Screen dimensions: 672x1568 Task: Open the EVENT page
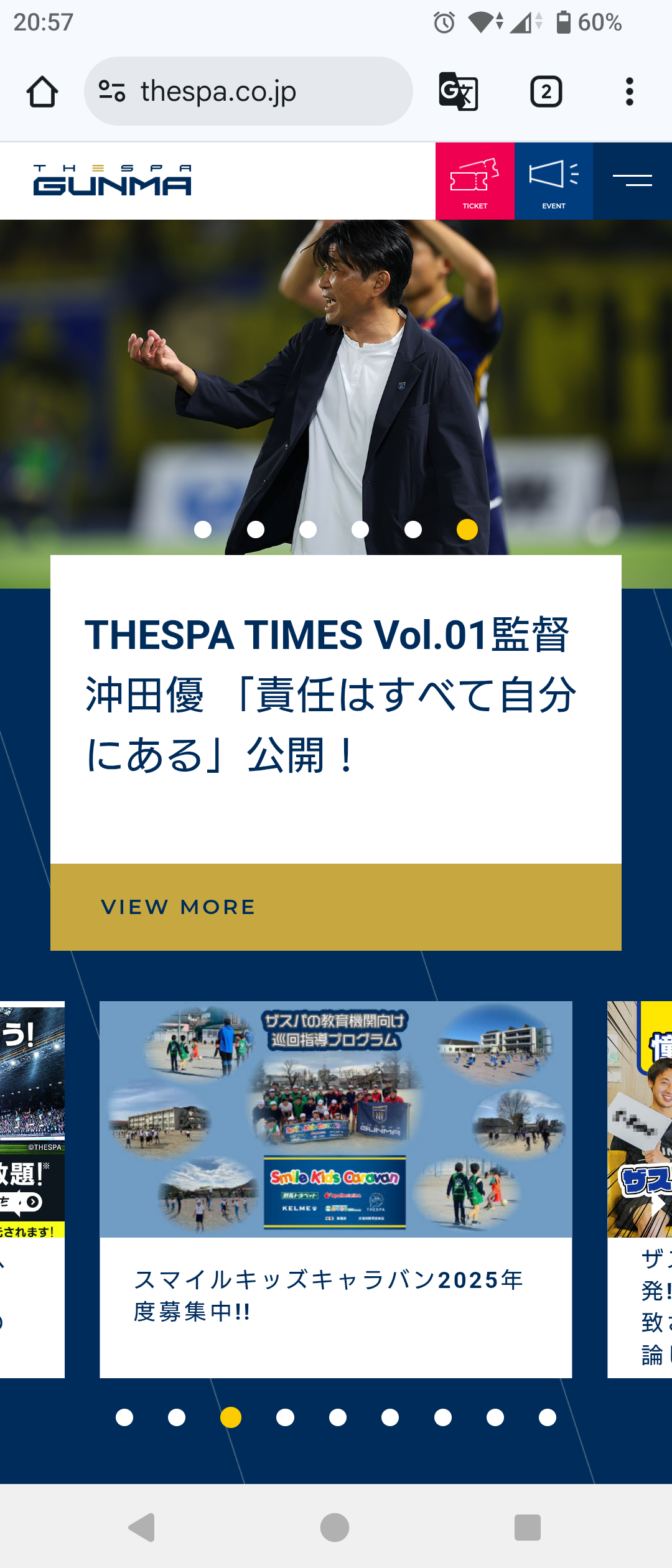click(x=554, y=181)
